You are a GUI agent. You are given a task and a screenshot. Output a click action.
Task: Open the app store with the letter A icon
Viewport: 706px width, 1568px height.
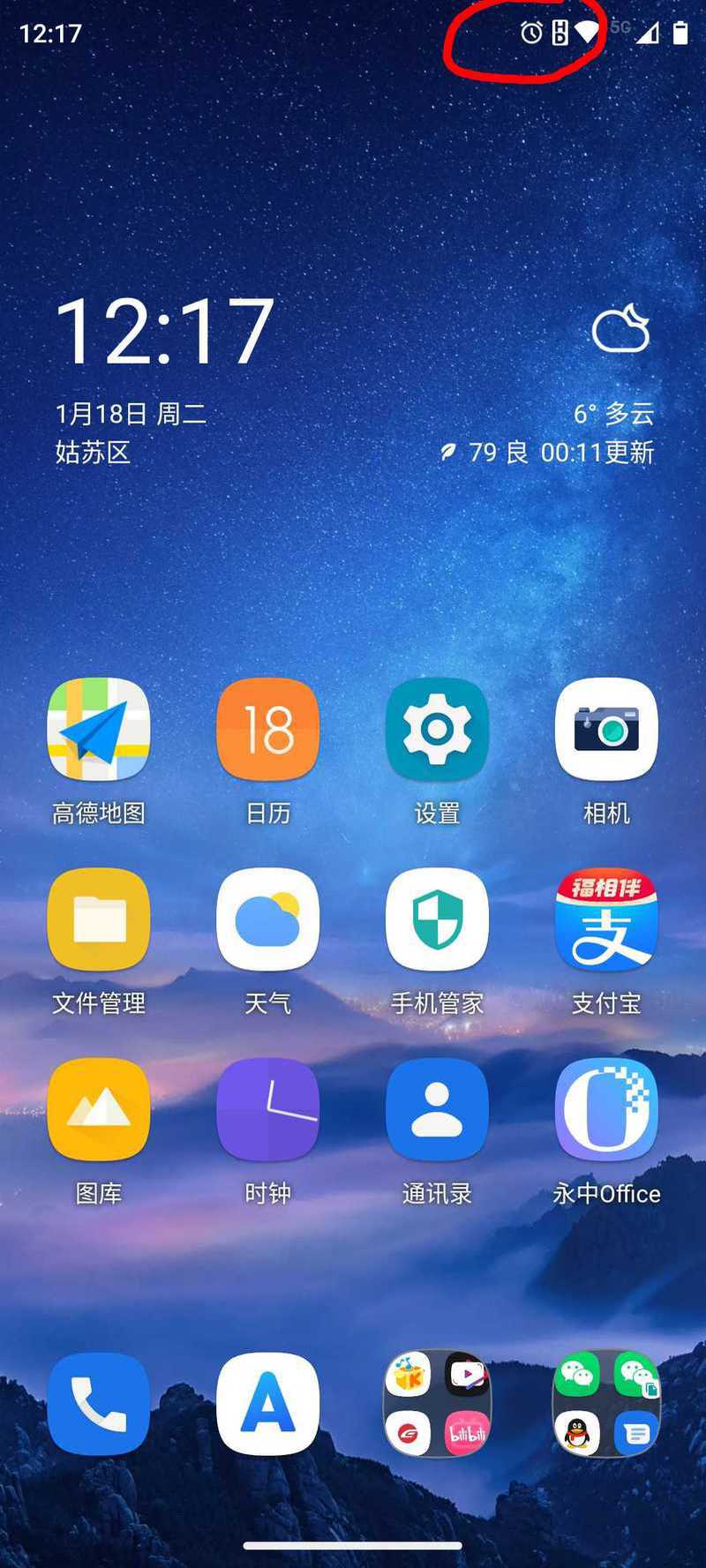tap(268, 1404)
